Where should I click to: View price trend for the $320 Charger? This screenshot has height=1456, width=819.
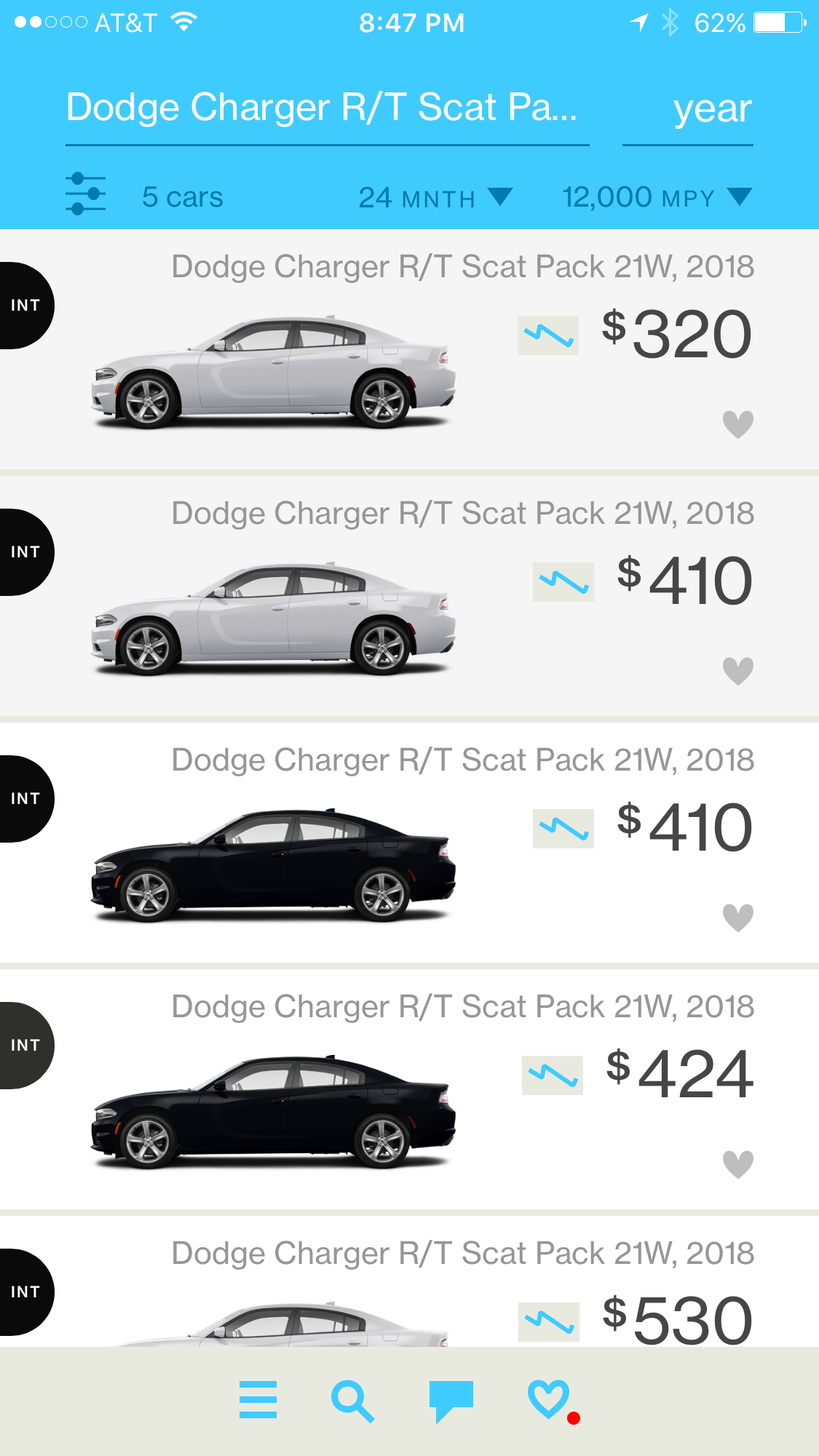(547, 335)
